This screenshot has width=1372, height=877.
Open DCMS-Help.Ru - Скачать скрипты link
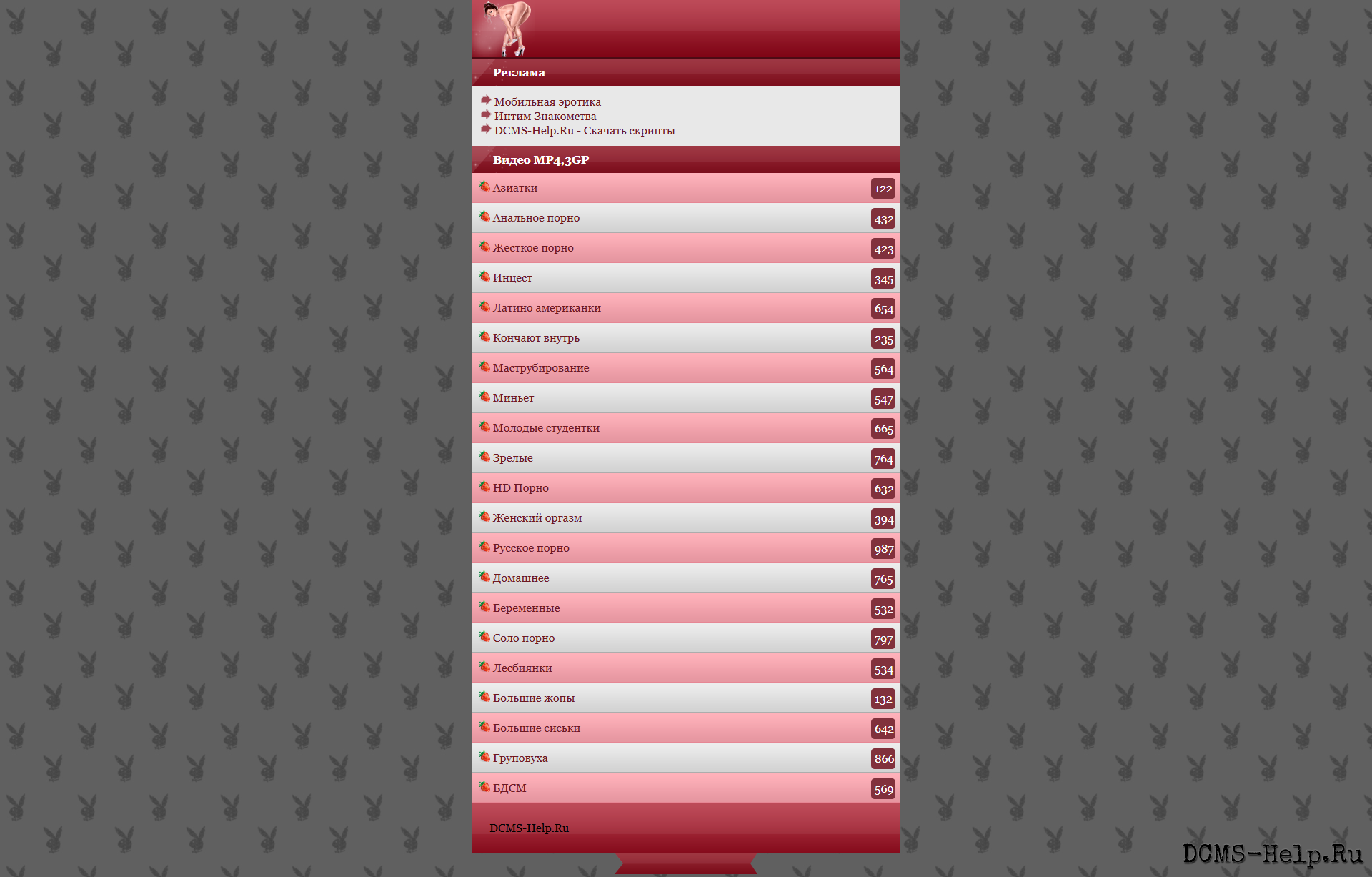584,131
